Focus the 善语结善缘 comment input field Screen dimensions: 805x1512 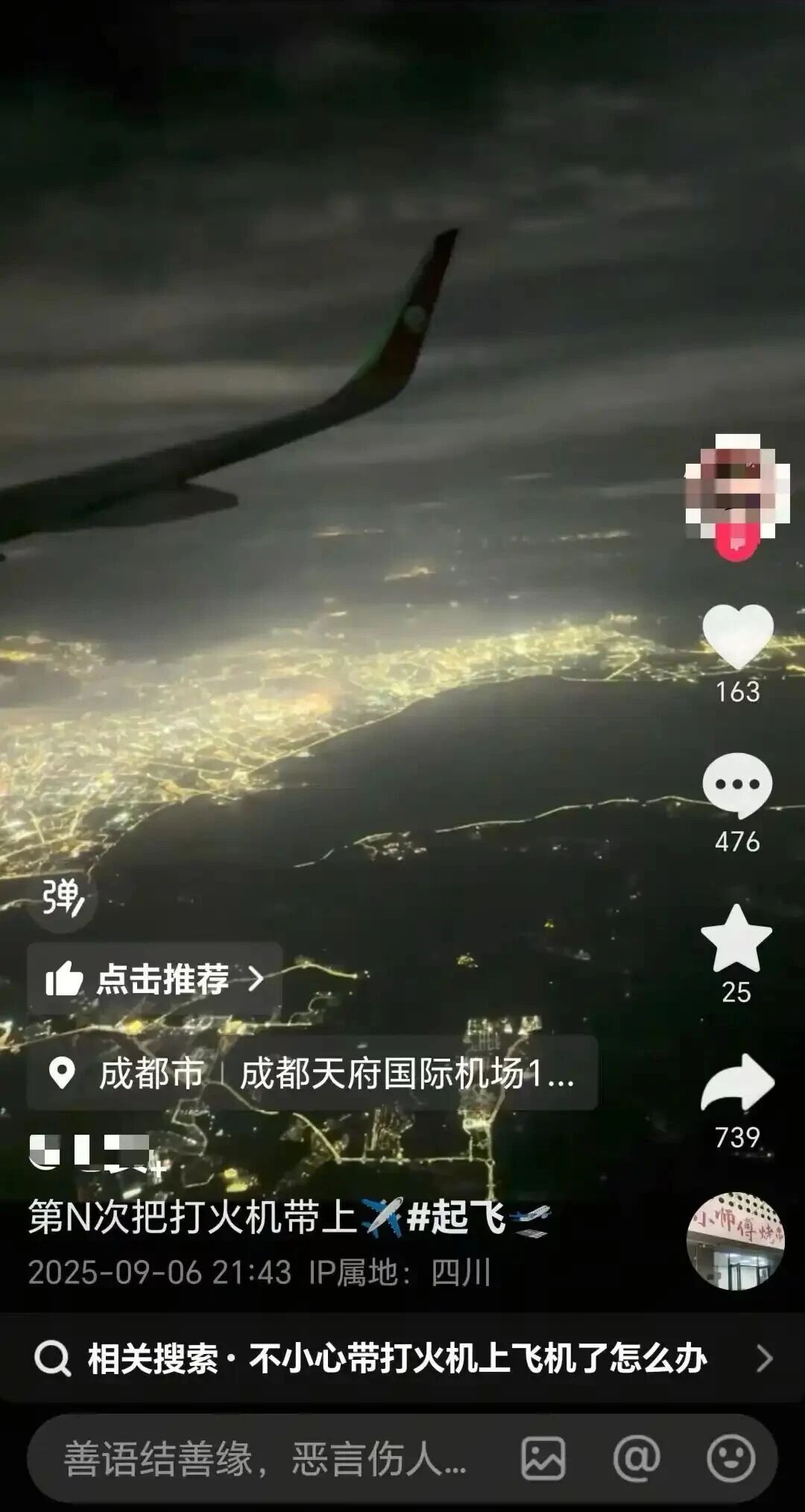click(265, 1459)
